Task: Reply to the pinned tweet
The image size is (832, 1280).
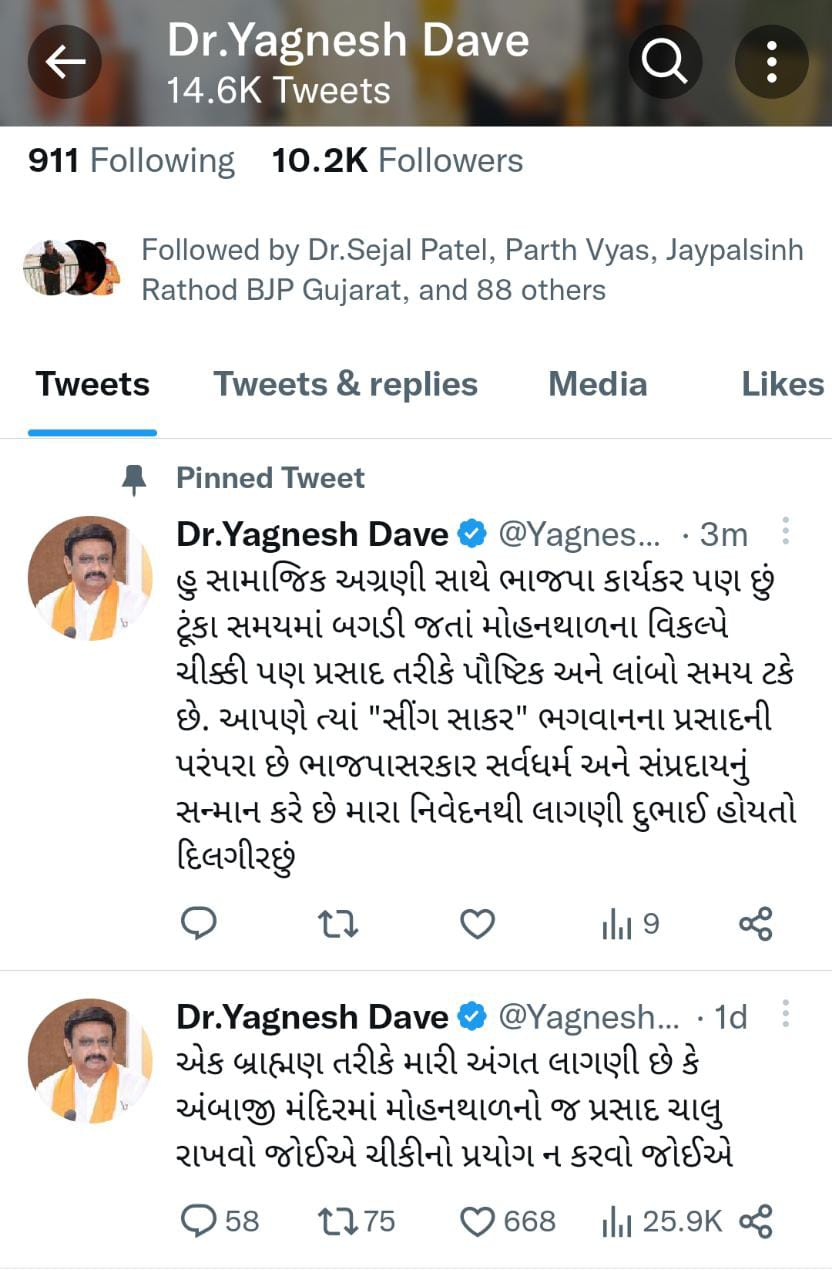Action: pos(198,924)
